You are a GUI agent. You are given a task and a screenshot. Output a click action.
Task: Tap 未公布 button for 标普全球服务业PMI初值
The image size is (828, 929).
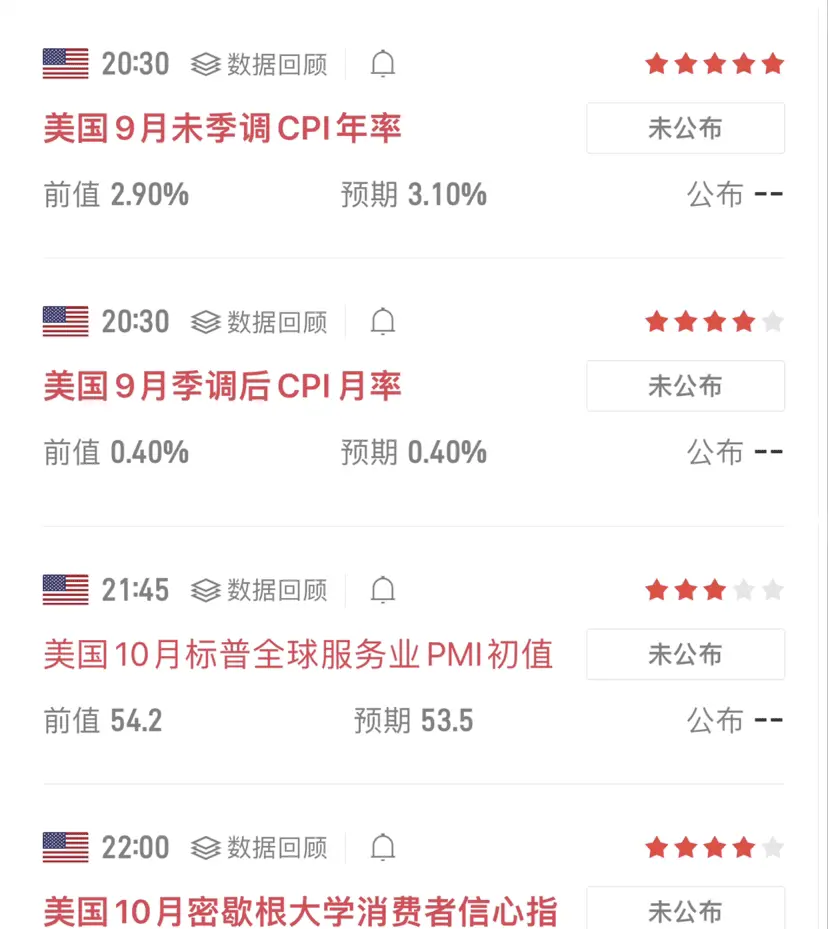685,655
